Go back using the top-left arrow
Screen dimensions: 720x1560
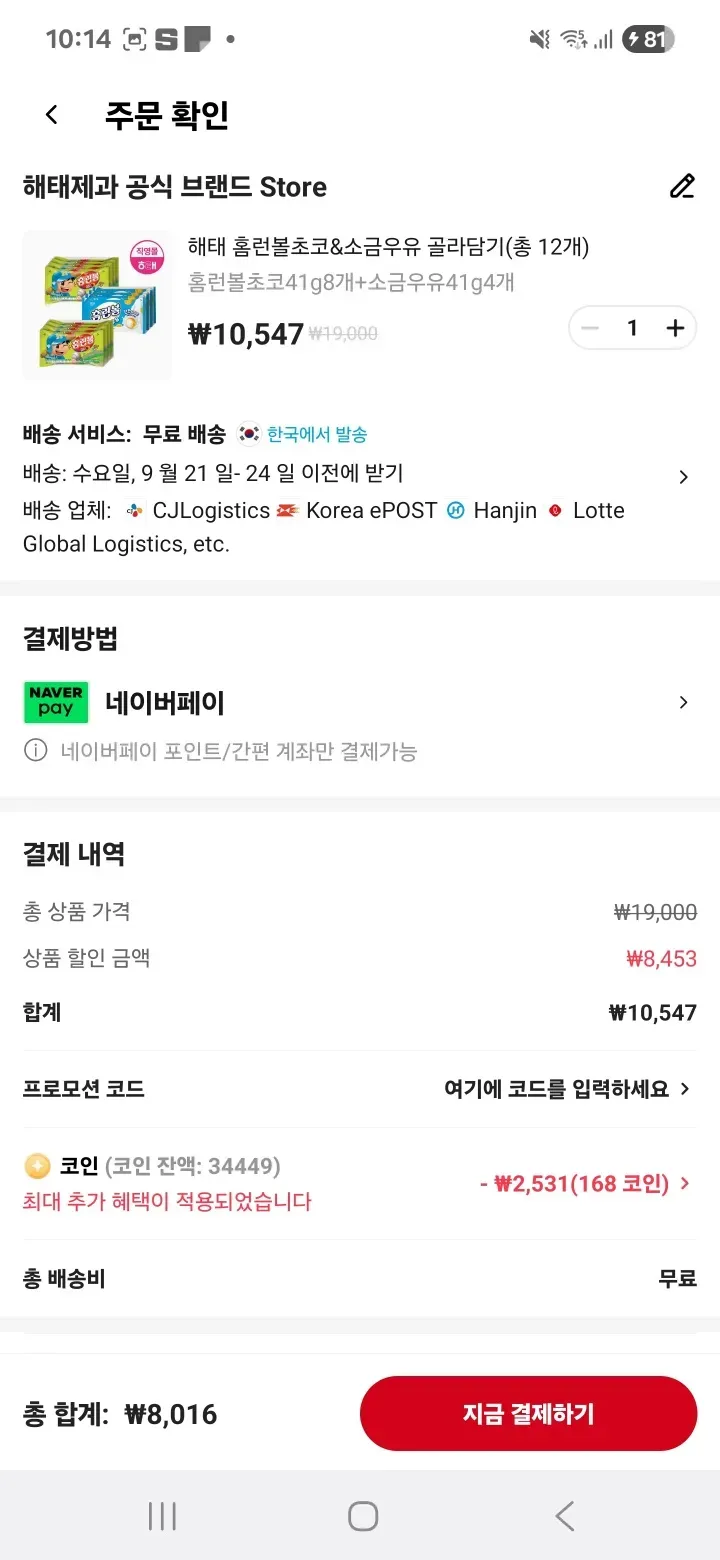(50, 114)
